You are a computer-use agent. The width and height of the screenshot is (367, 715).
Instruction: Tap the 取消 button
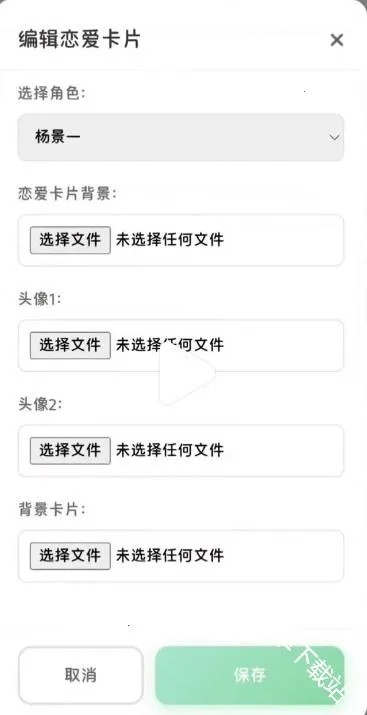pos(81,675)
